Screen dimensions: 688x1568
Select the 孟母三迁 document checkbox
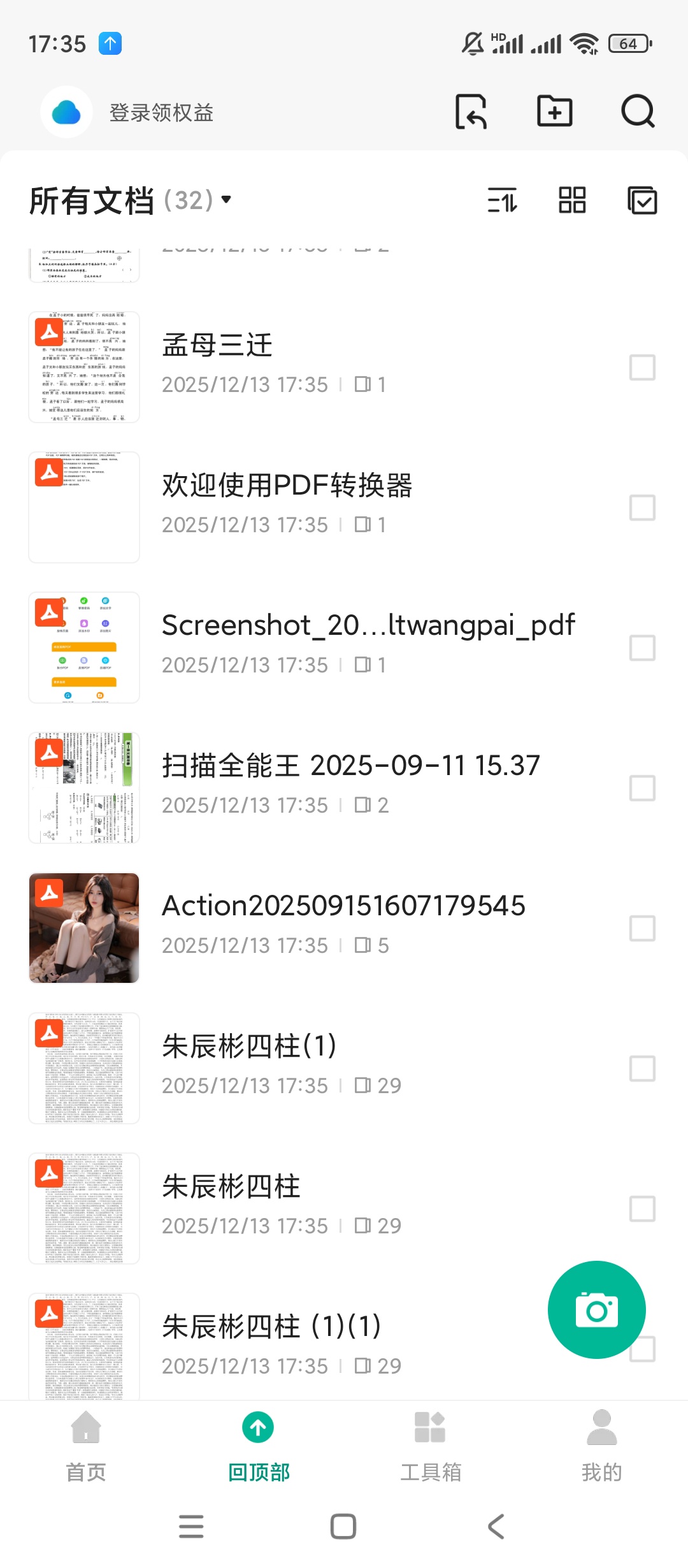coord(641,367)
